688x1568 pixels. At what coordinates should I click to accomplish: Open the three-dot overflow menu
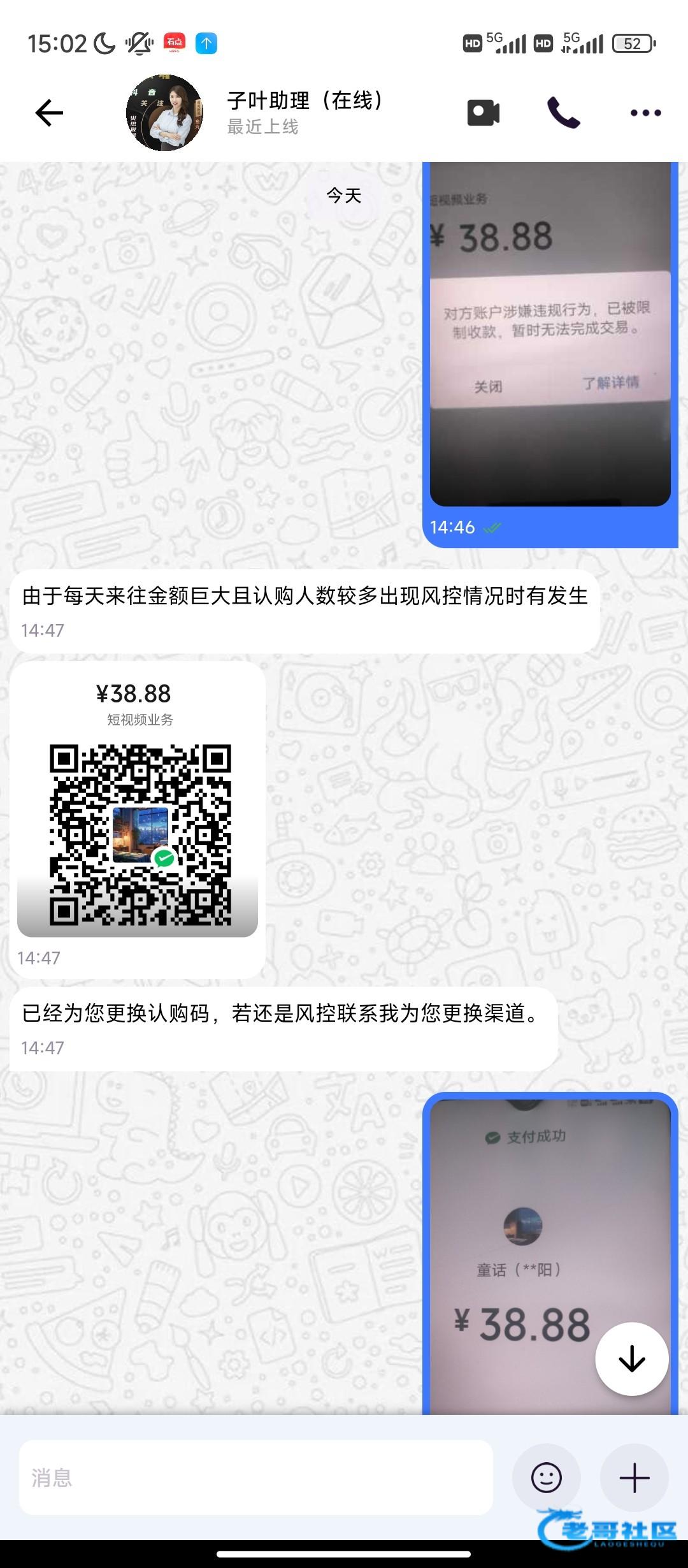[645, 113]
